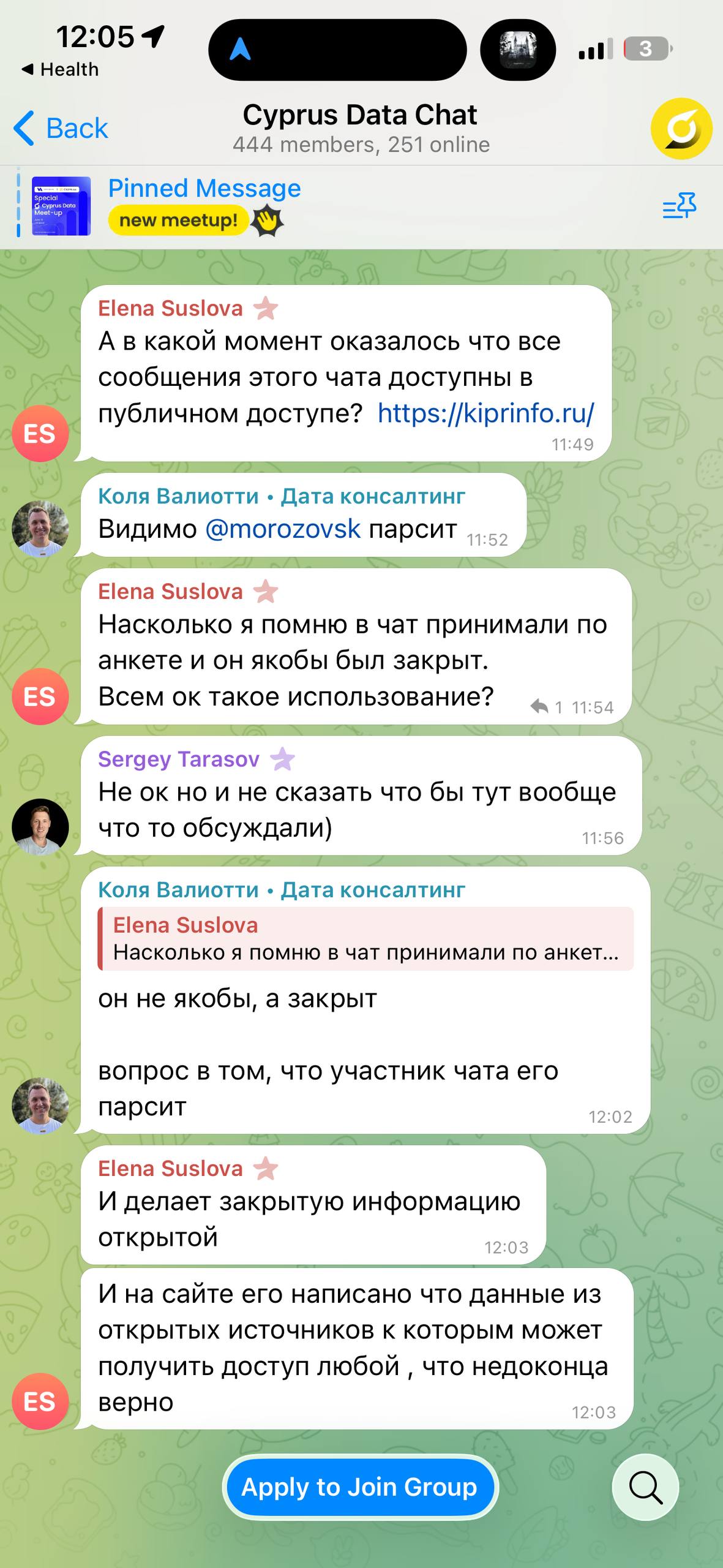723x1568 pixels.
Task: Open the yellow group avatar icon
Action: (x=681, y=129)
